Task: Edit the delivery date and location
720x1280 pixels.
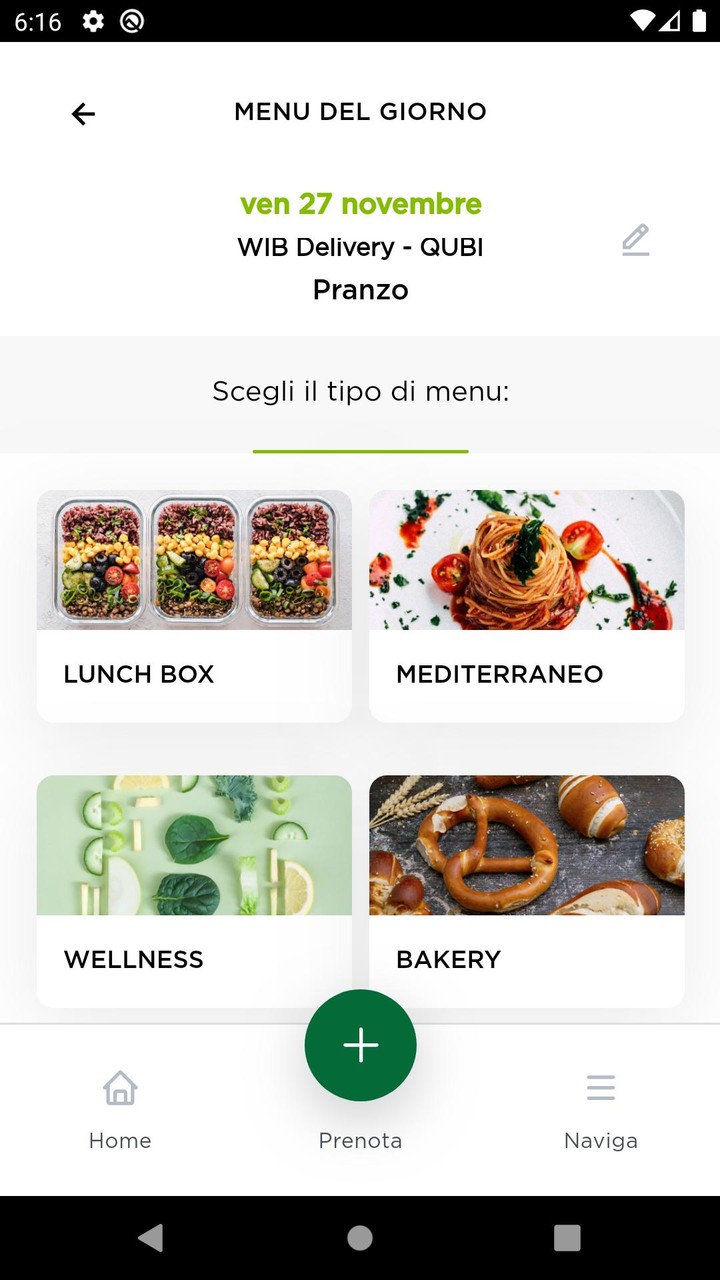Action: tap(636, 240)
